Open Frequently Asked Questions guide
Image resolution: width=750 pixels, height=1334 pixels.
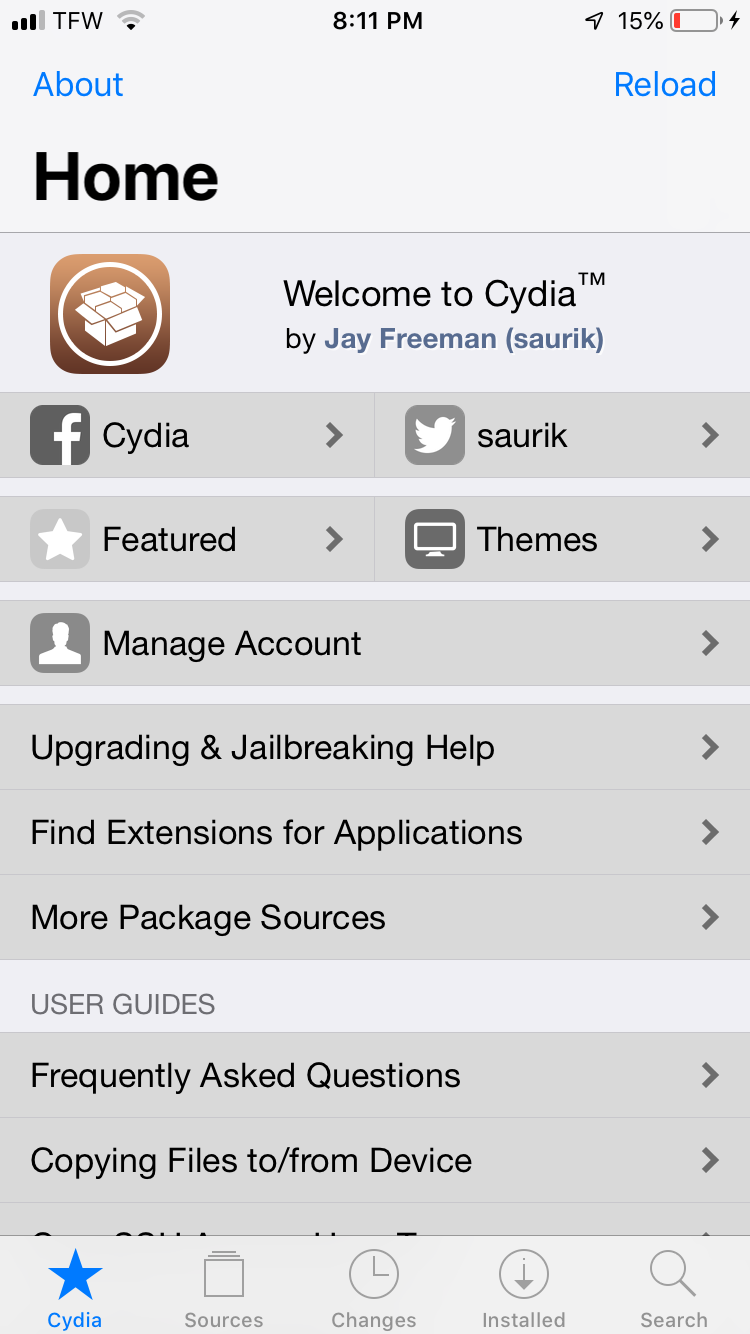click(375, 1075)
